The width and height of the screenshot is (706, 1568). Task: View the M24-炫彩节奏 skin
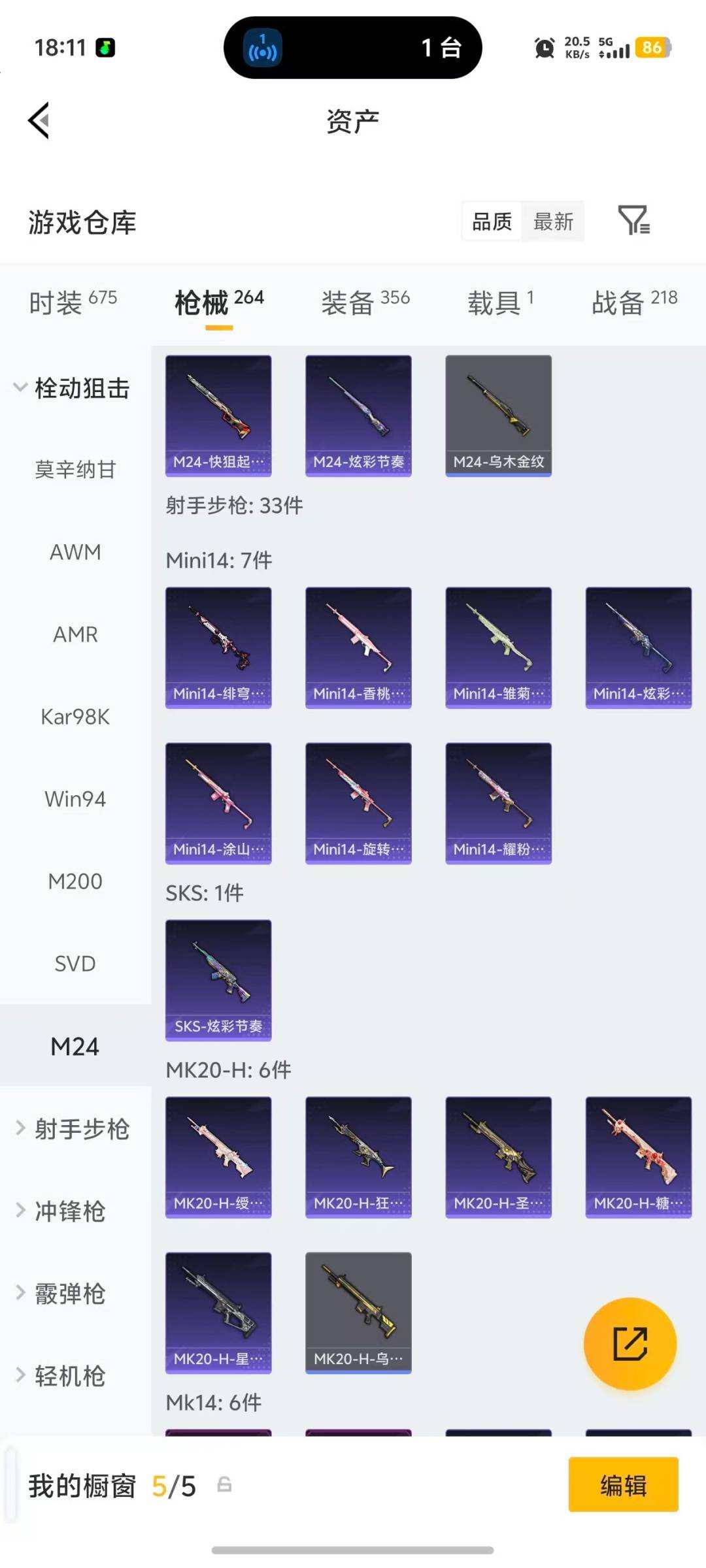click(x=358, y=416)
